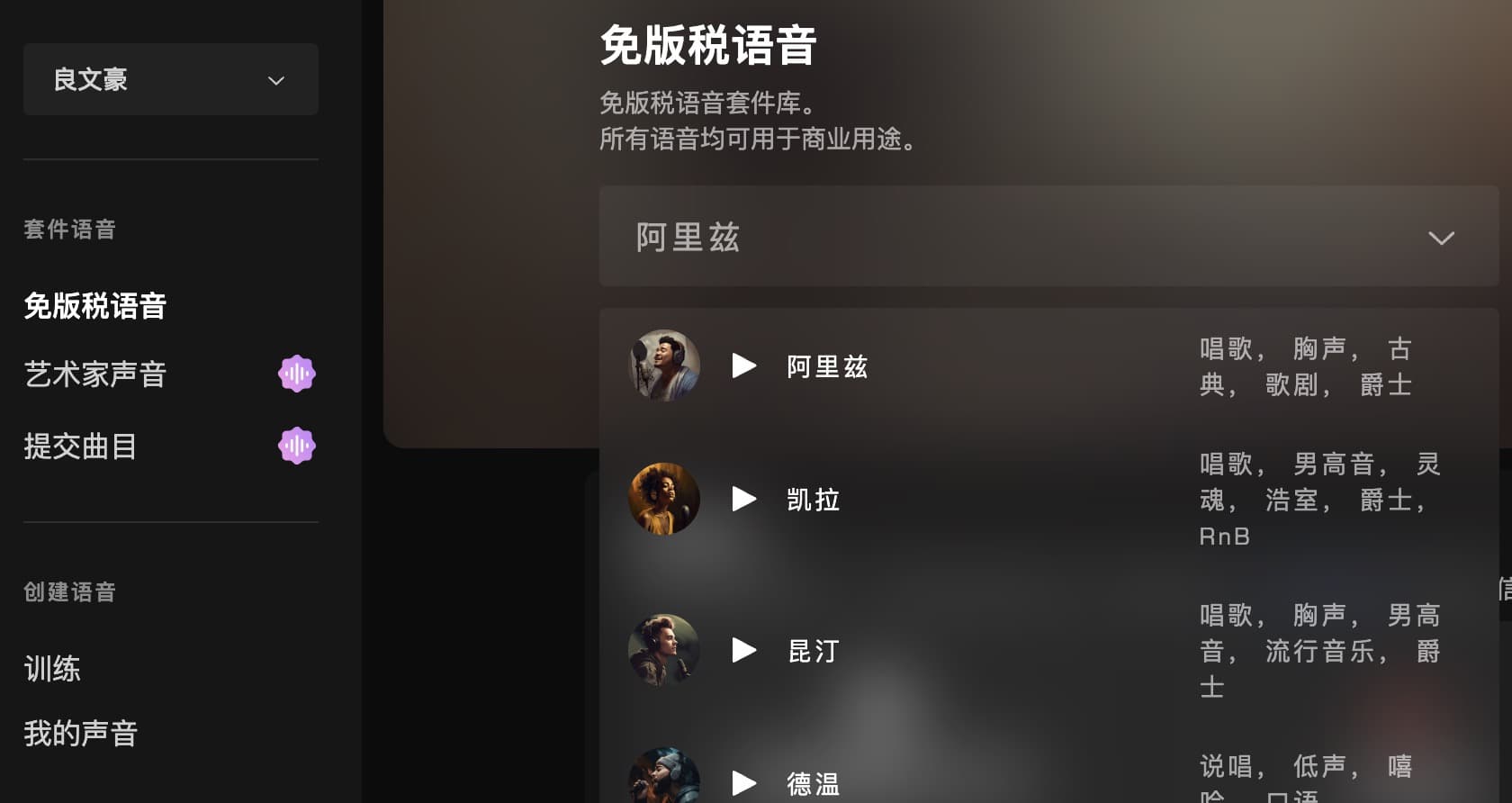1512x803 pixels.
Task: Play the 德温 voice sample
Action: pyautogui.click(x=744, y=783)
